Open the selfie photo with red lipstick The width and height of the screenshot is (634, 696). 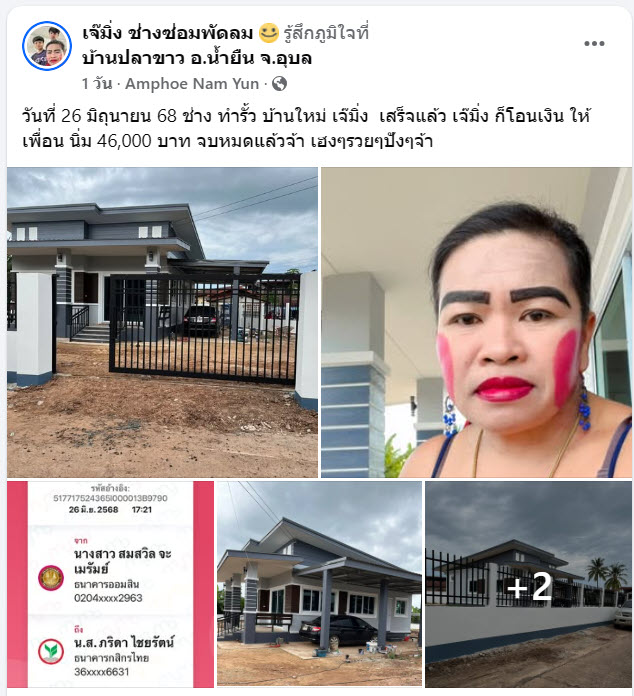[476, 322]
